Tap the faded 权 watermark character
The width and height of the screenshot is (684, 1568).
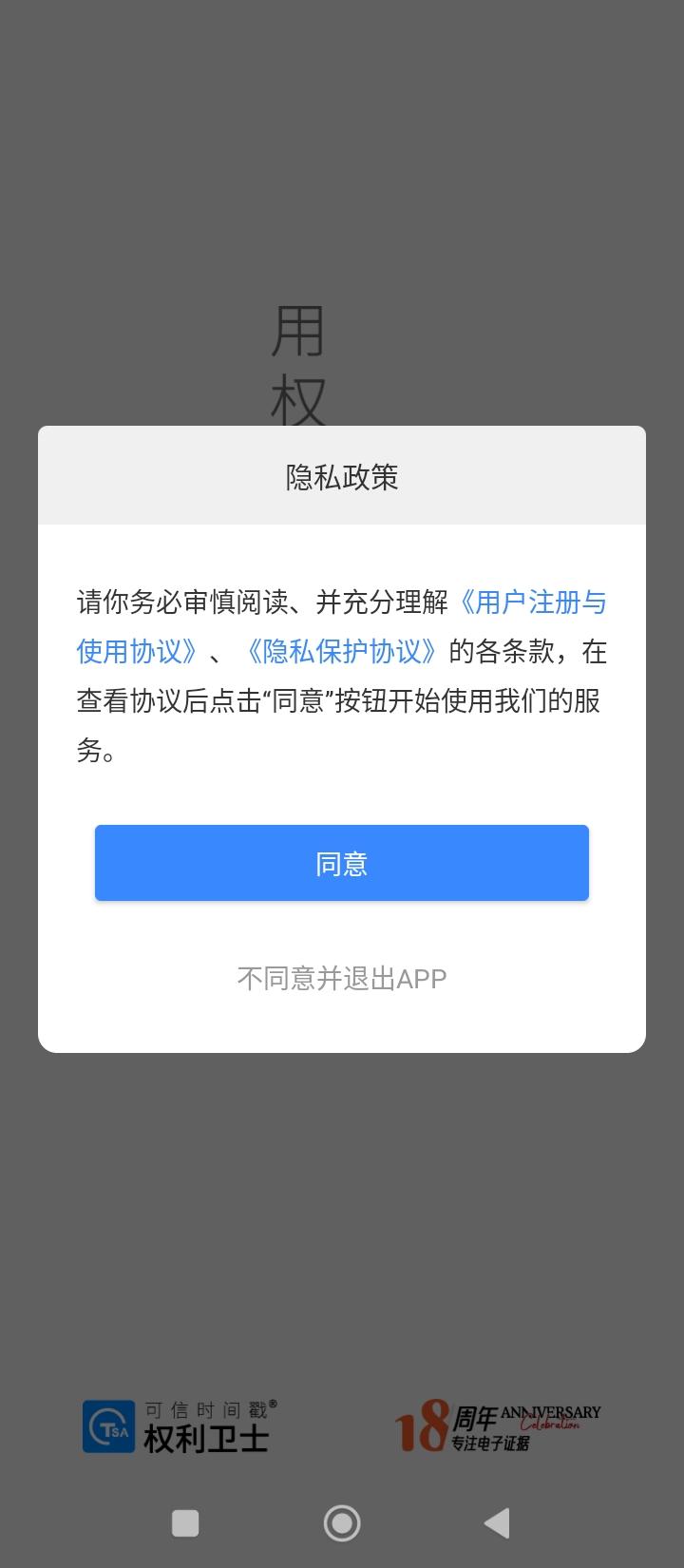pos(299,399)
